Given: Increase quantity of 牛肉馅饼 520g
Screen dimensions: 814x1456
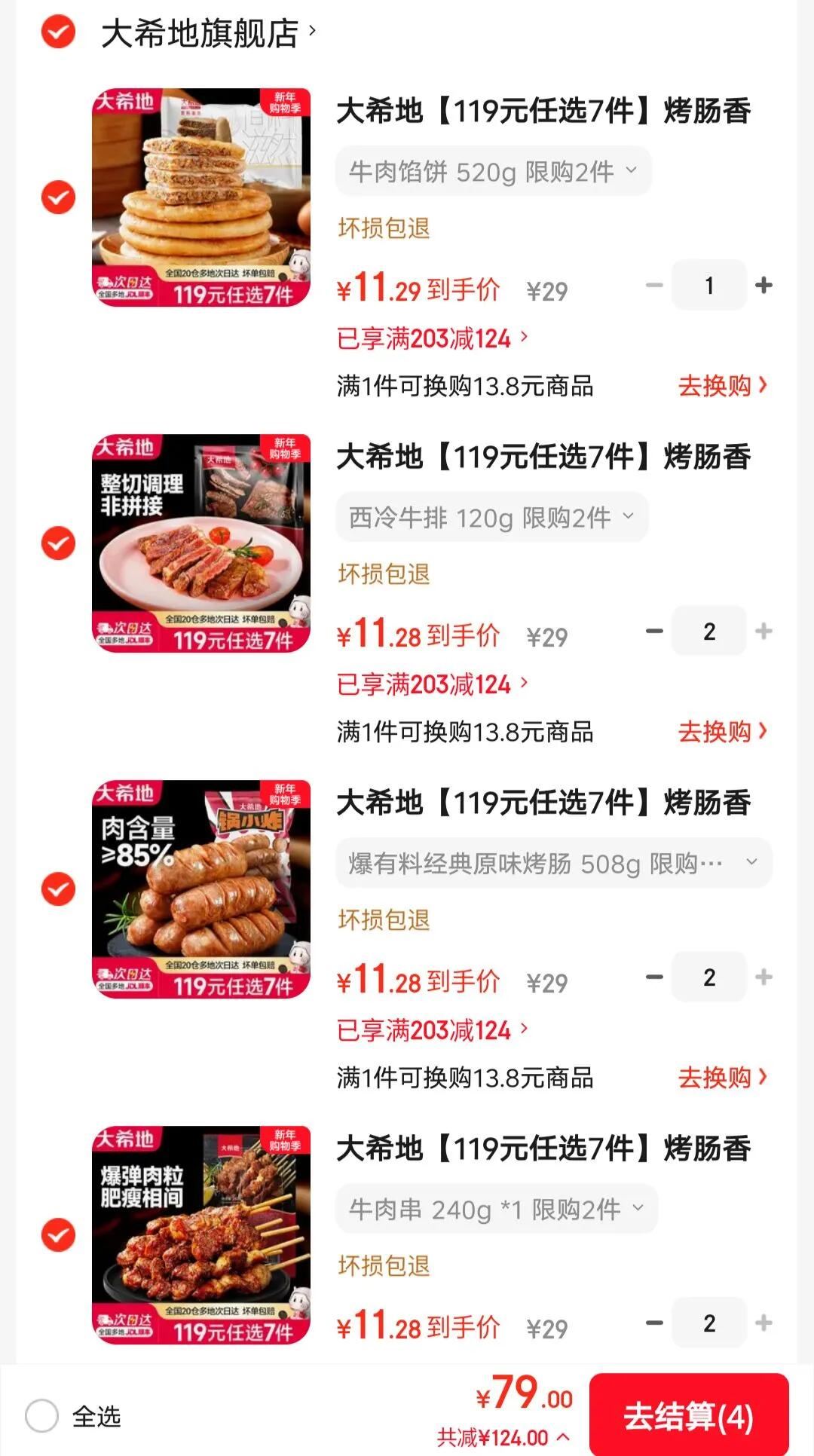Looking at the screenshot, I should (x=764, y=286).
